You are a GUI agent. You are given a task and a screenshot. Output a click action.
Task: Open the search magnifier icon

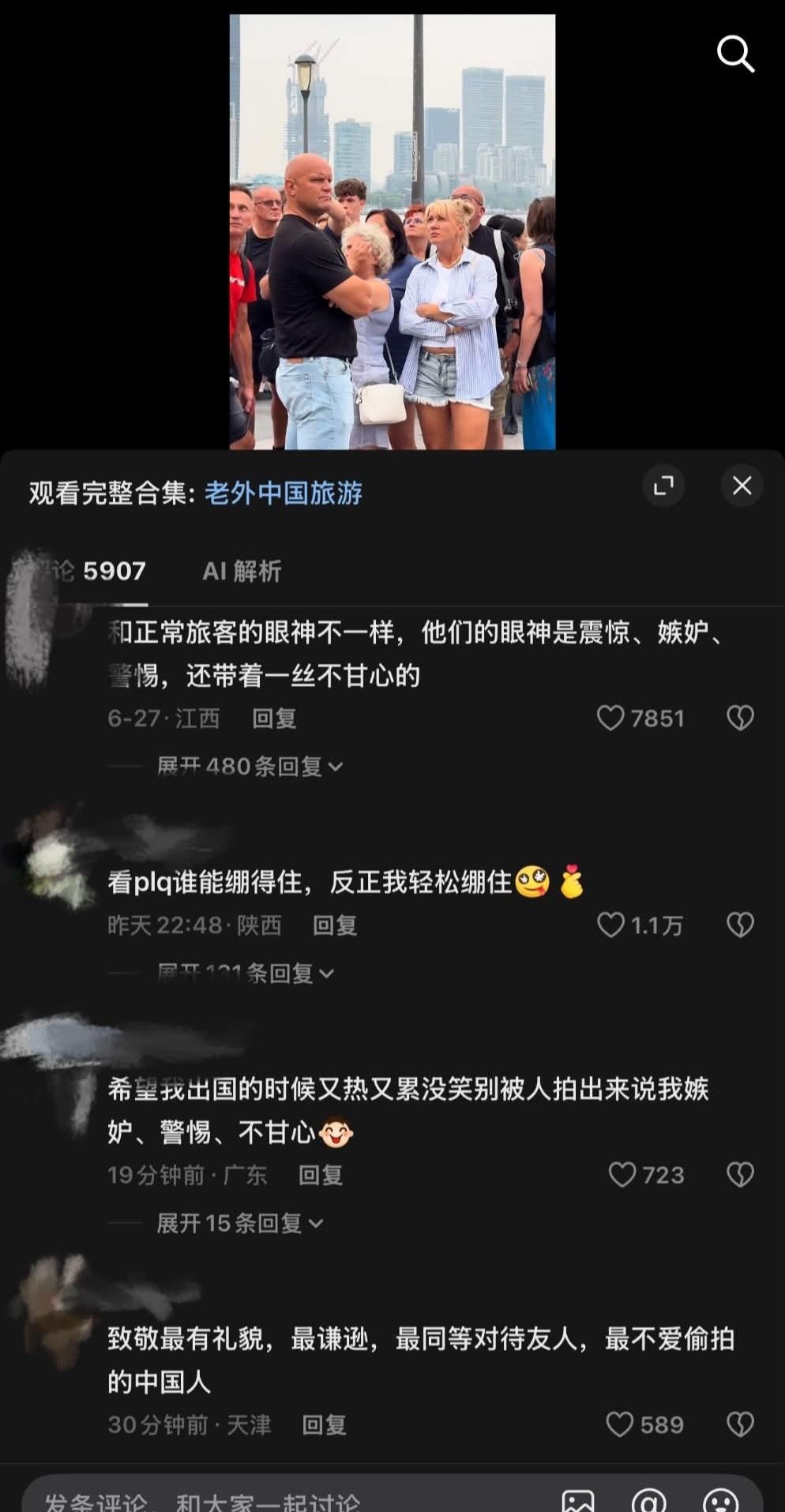735,54
